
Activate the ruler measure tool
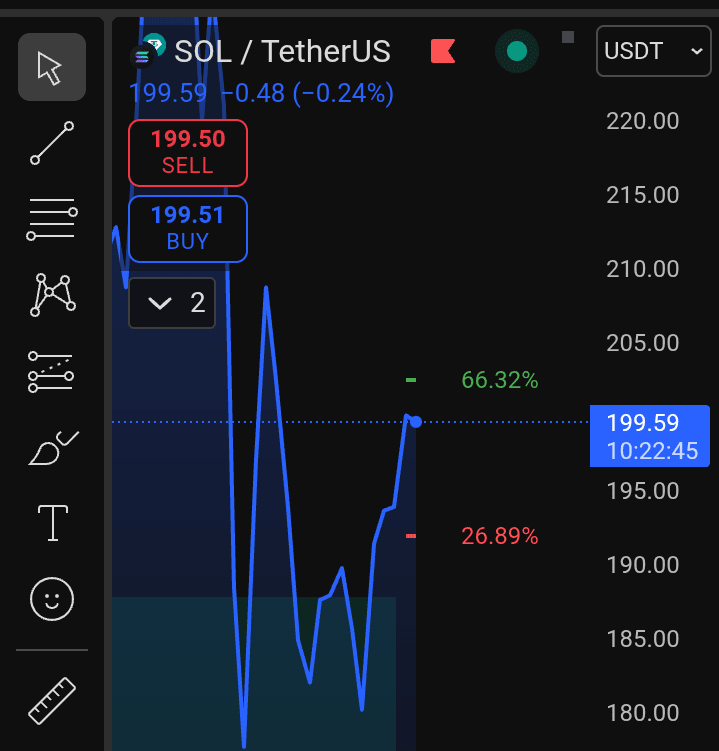51,701
